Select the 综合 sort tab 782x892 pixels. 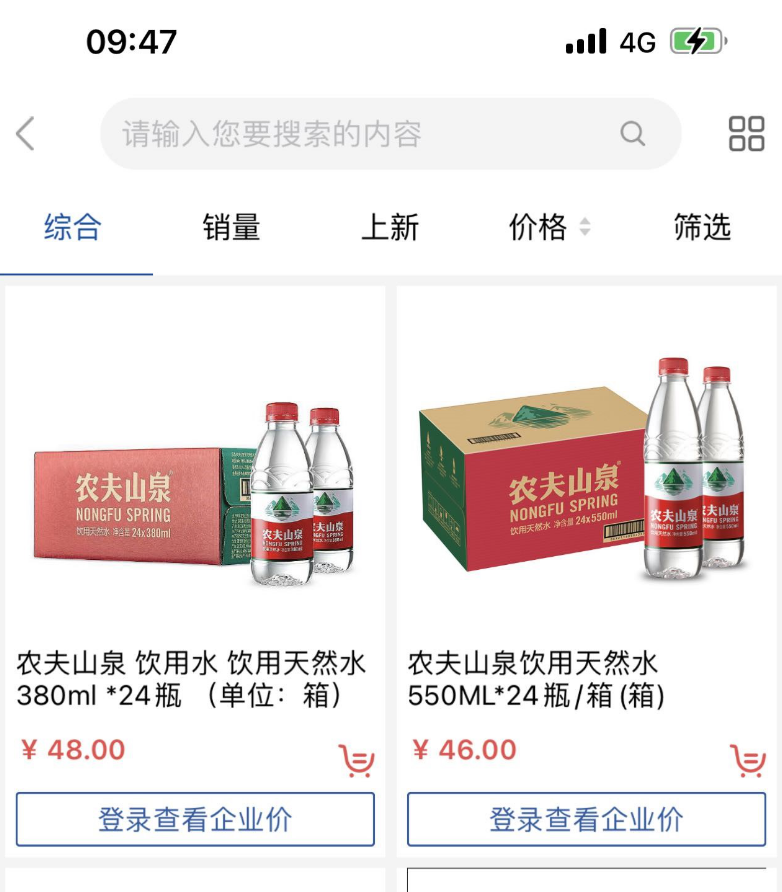73,228
